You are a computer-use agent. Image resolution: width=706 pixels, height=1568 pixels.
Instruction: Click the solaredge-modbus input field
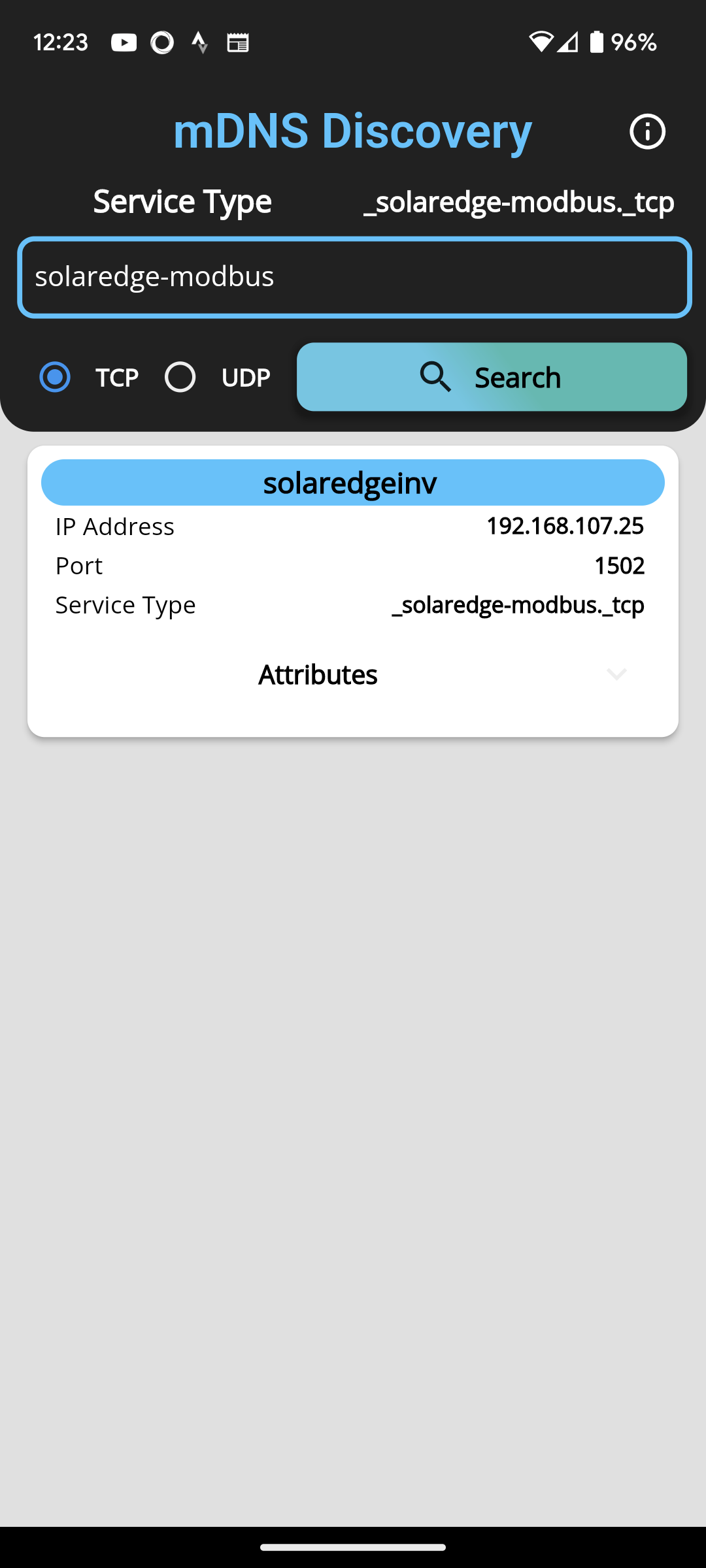[353, 277]
